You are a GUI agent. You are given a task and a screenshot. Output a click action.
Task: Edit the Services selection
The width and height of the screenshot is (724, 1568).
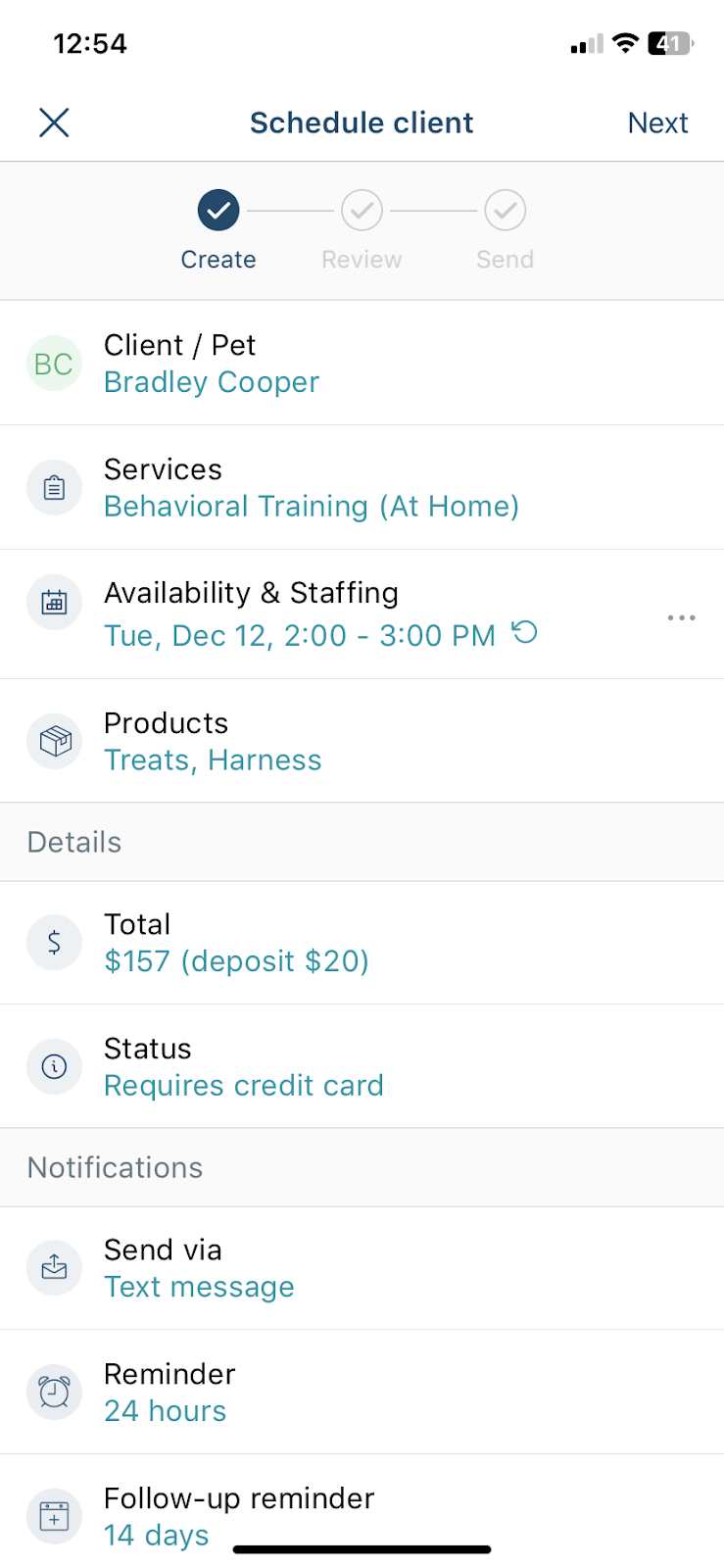[x=362, y=487]
